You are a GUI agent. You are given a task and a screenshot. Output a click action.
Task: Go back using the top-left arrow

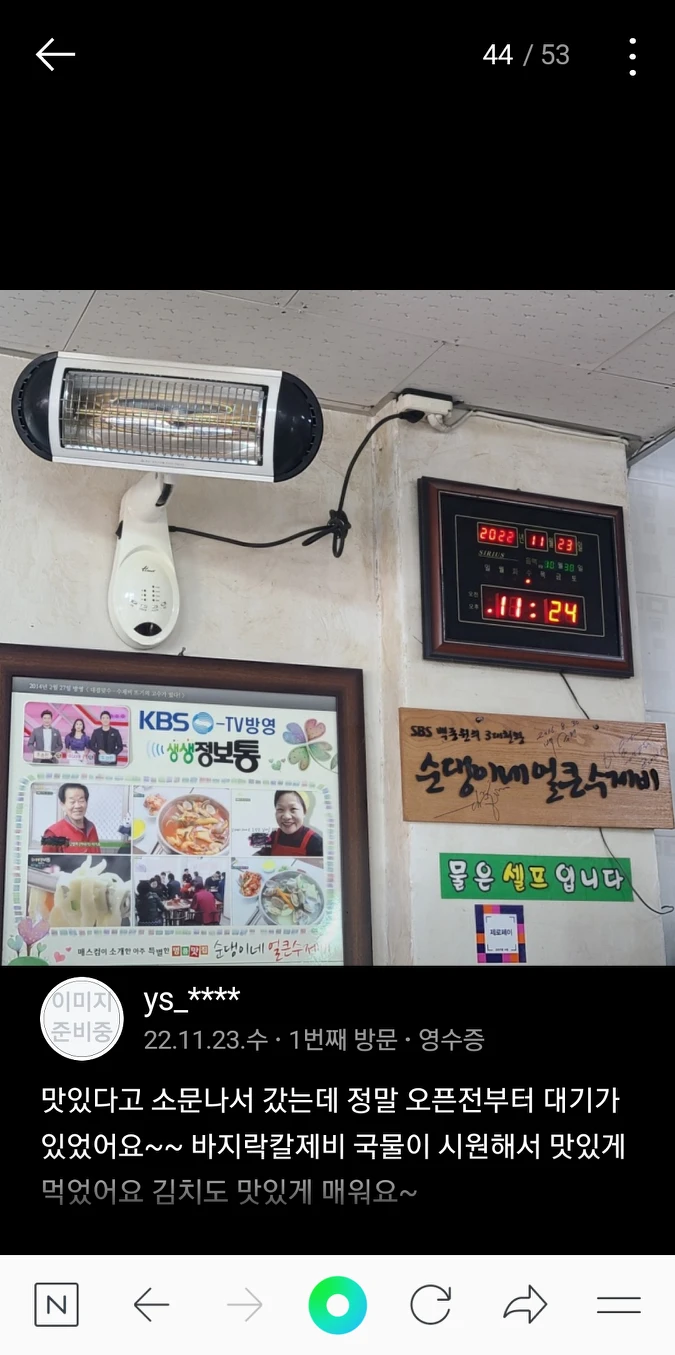pyautogui.click(x=55, y=55)
